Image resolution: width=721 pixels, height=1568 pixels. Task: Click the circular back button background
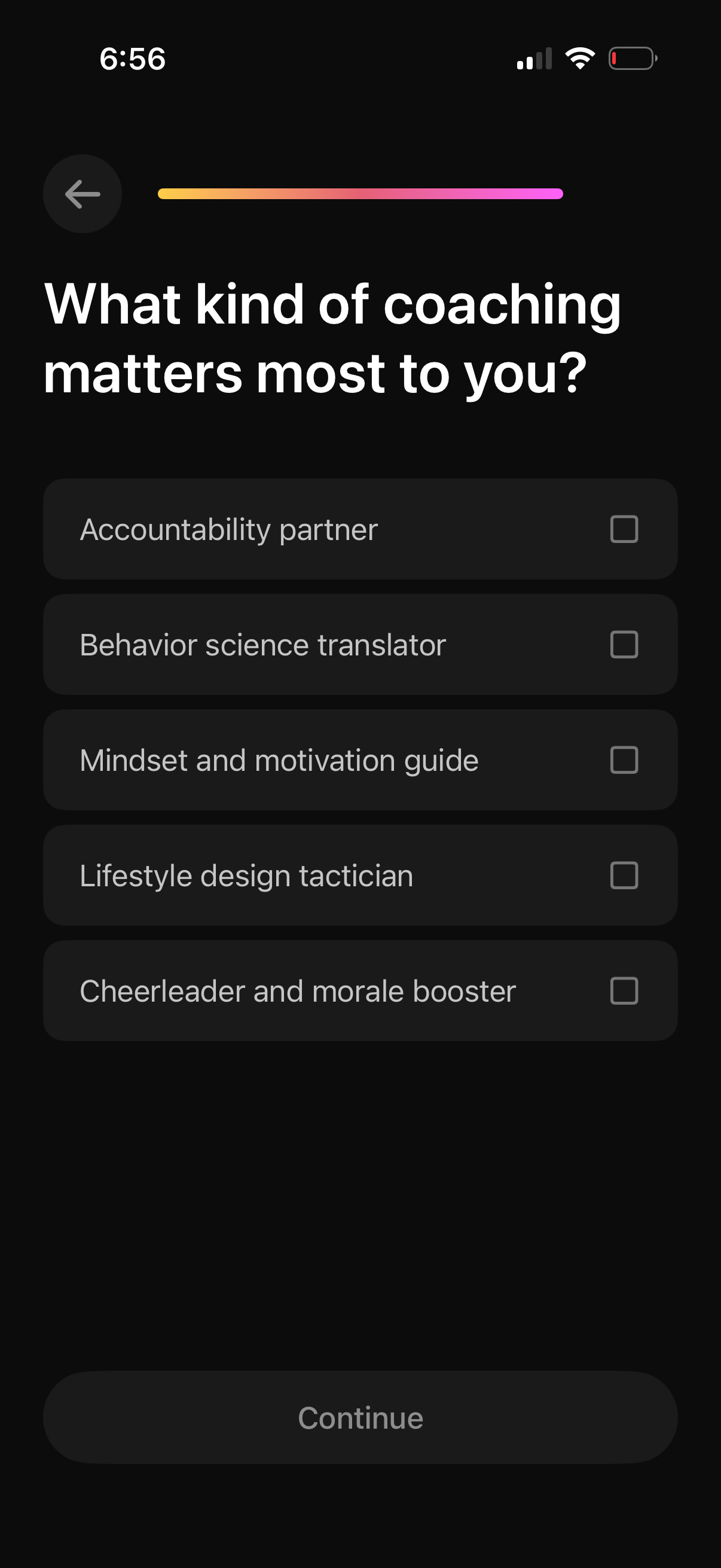click(x=81, y=194)
